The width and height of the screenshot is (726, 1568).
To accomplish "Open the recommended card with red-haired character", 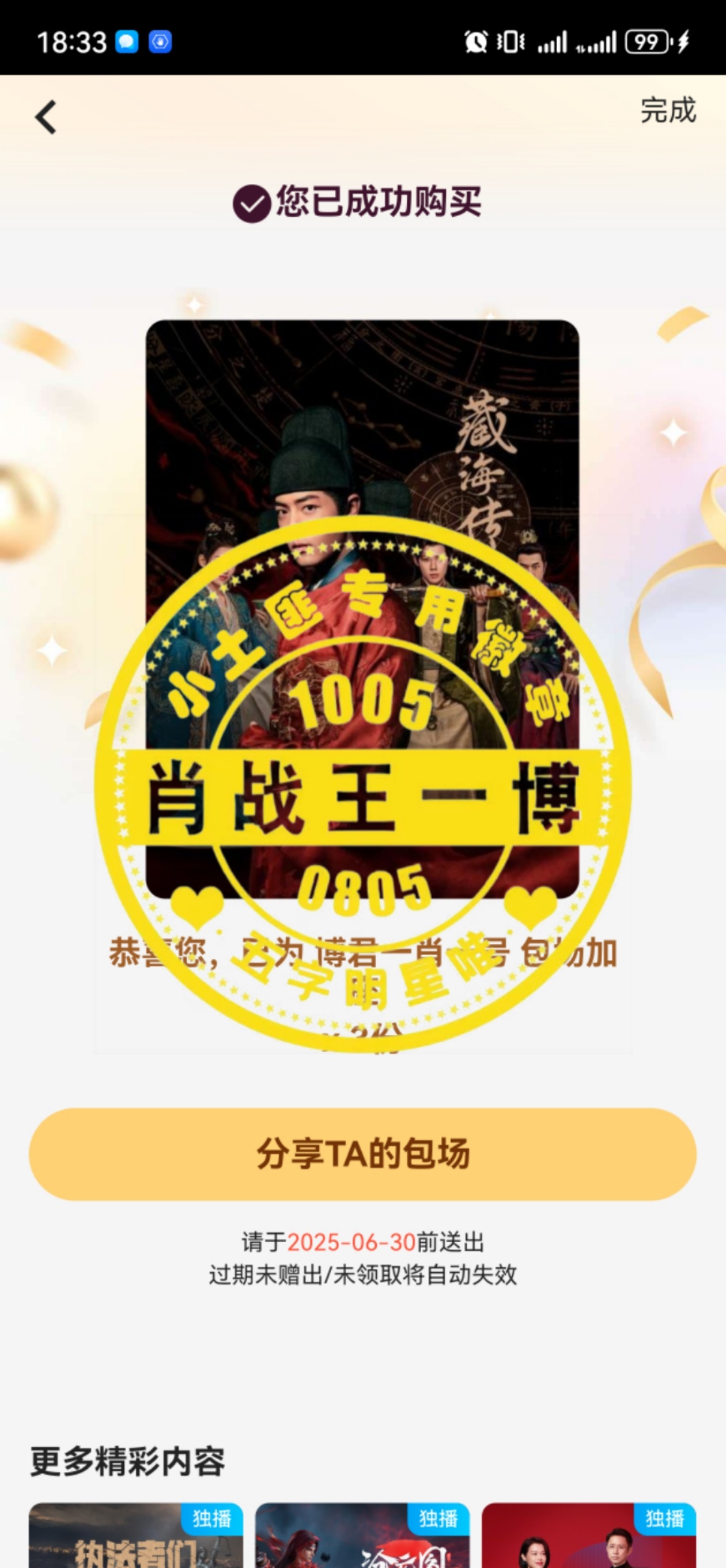I will pos(362,1537).
